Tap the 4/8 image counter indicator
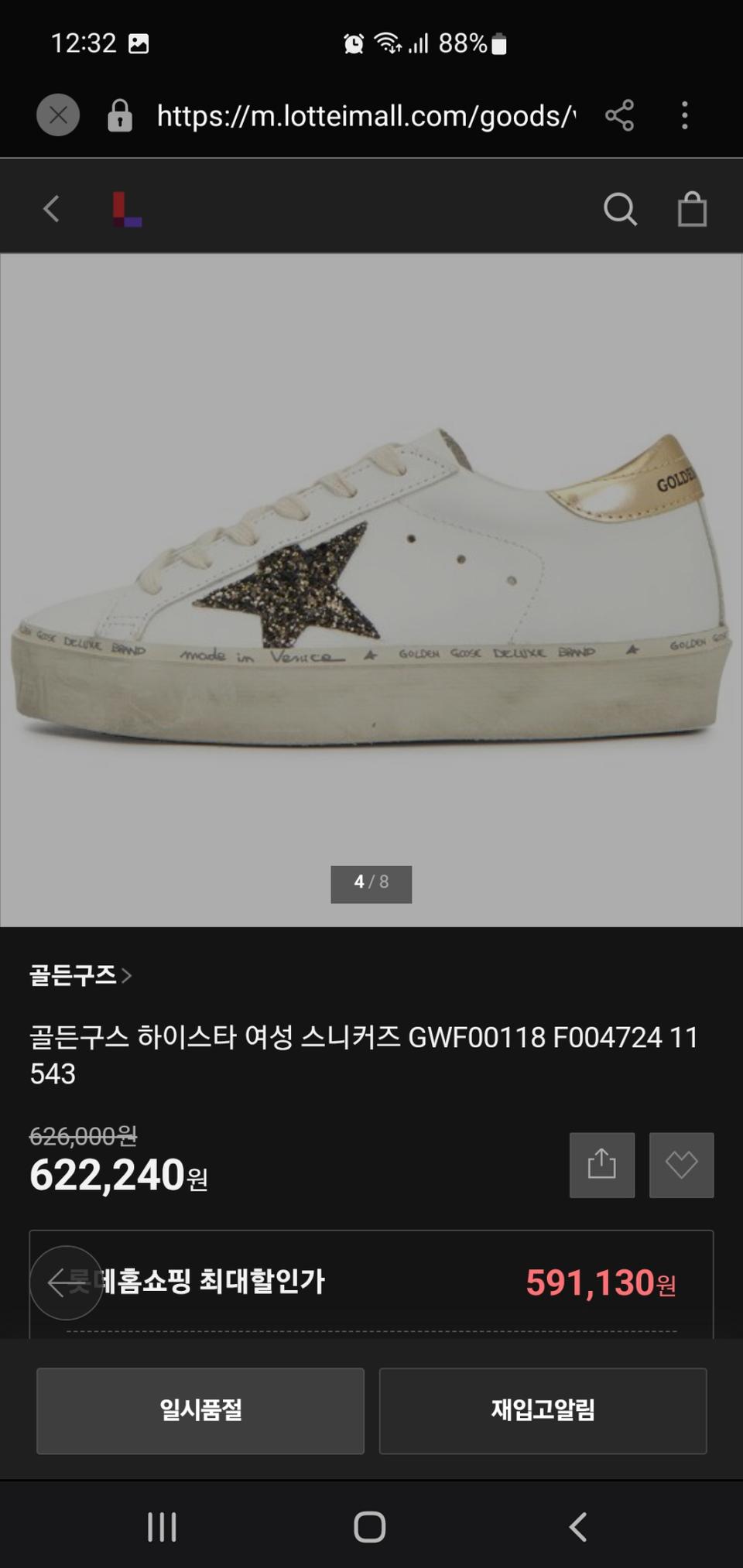This screenshot has height=1568, width=743. point(371,882)
